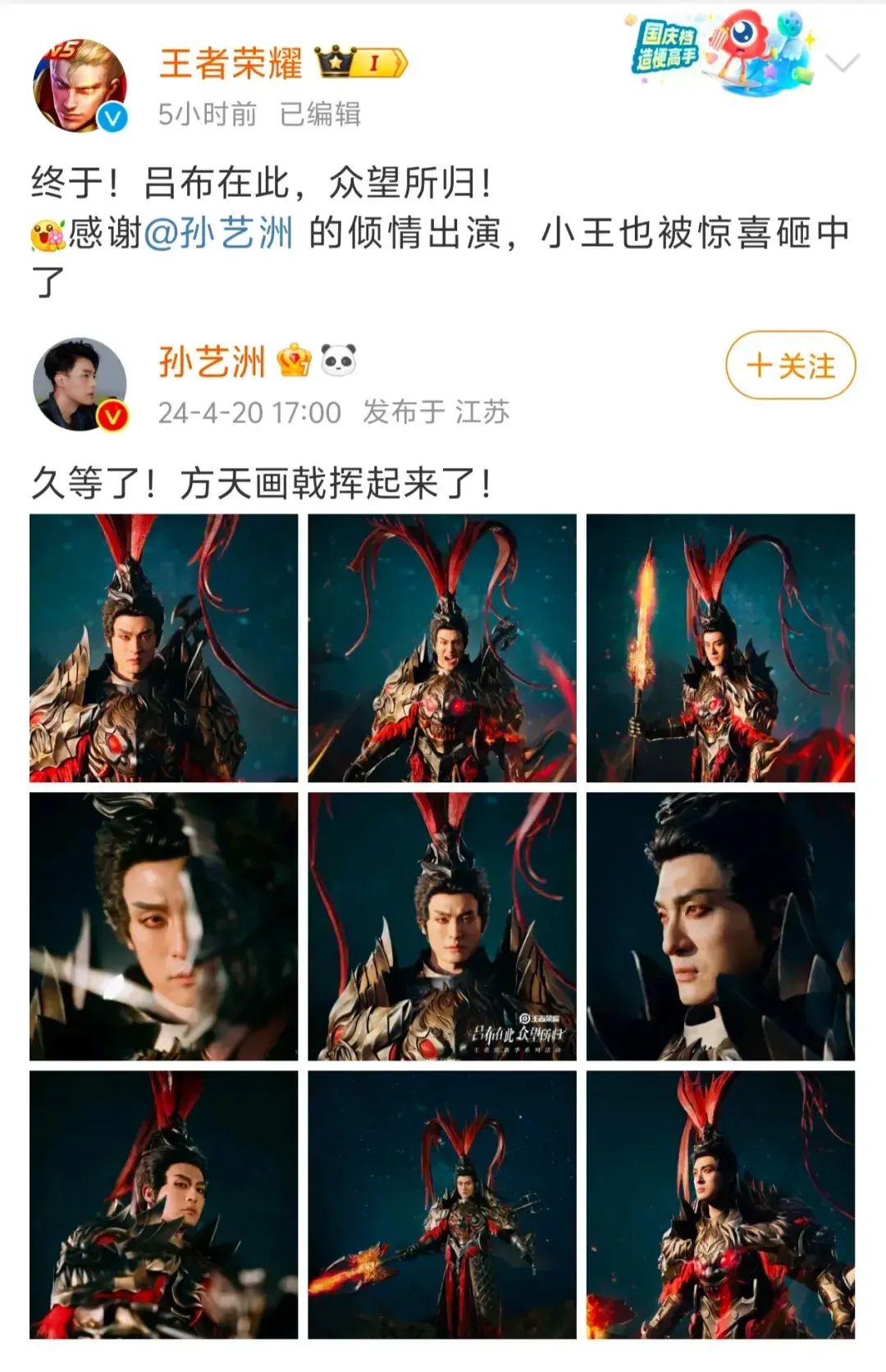This screenshot has height=1372, width=886.
Task: Open 孙艺洲's profile avatar
Action: pyautogui.click(x=80, y=383)
